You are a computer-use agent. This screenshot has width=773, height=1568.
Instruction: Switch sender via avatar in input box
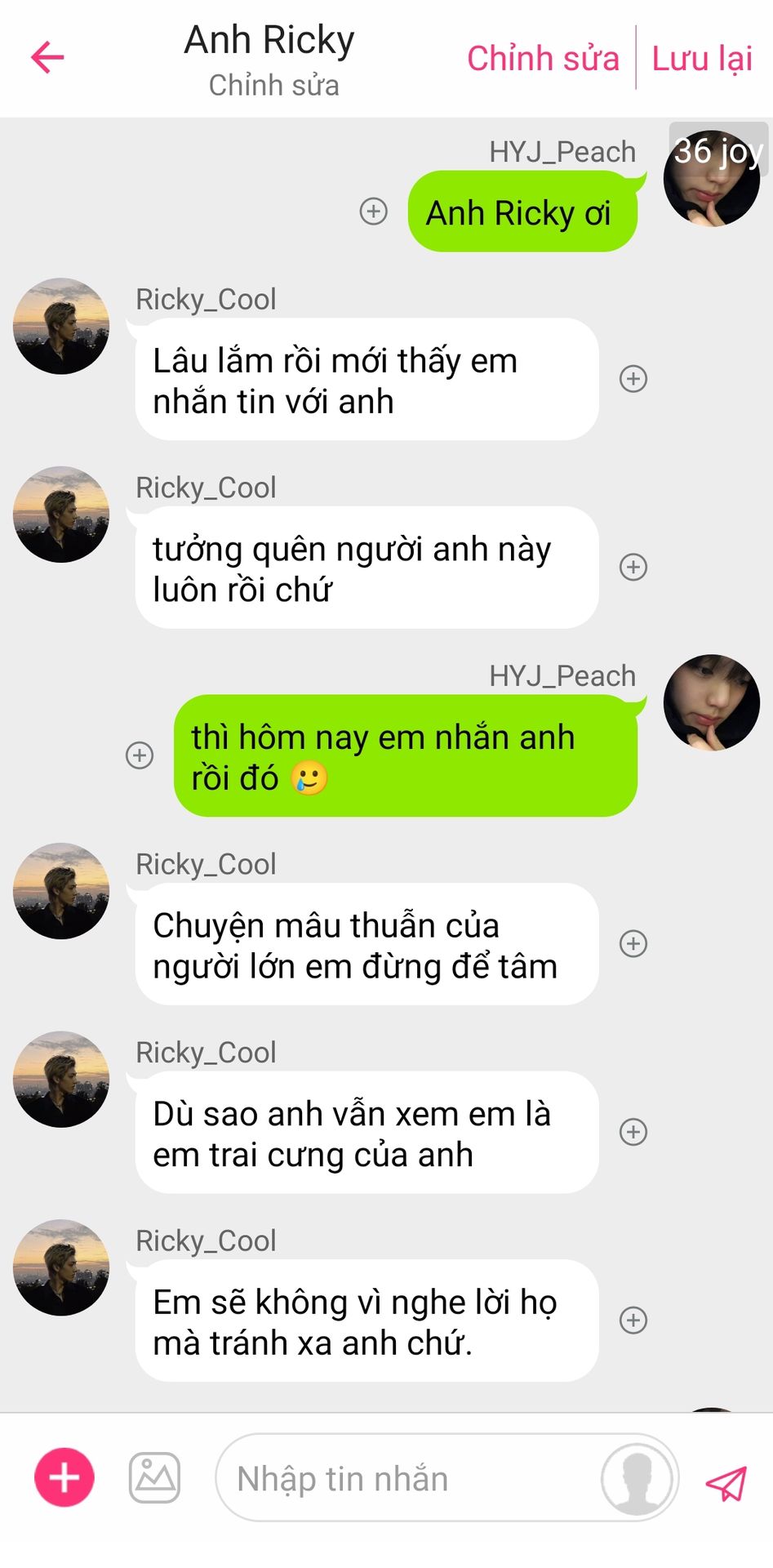[x=637, y=1479]
